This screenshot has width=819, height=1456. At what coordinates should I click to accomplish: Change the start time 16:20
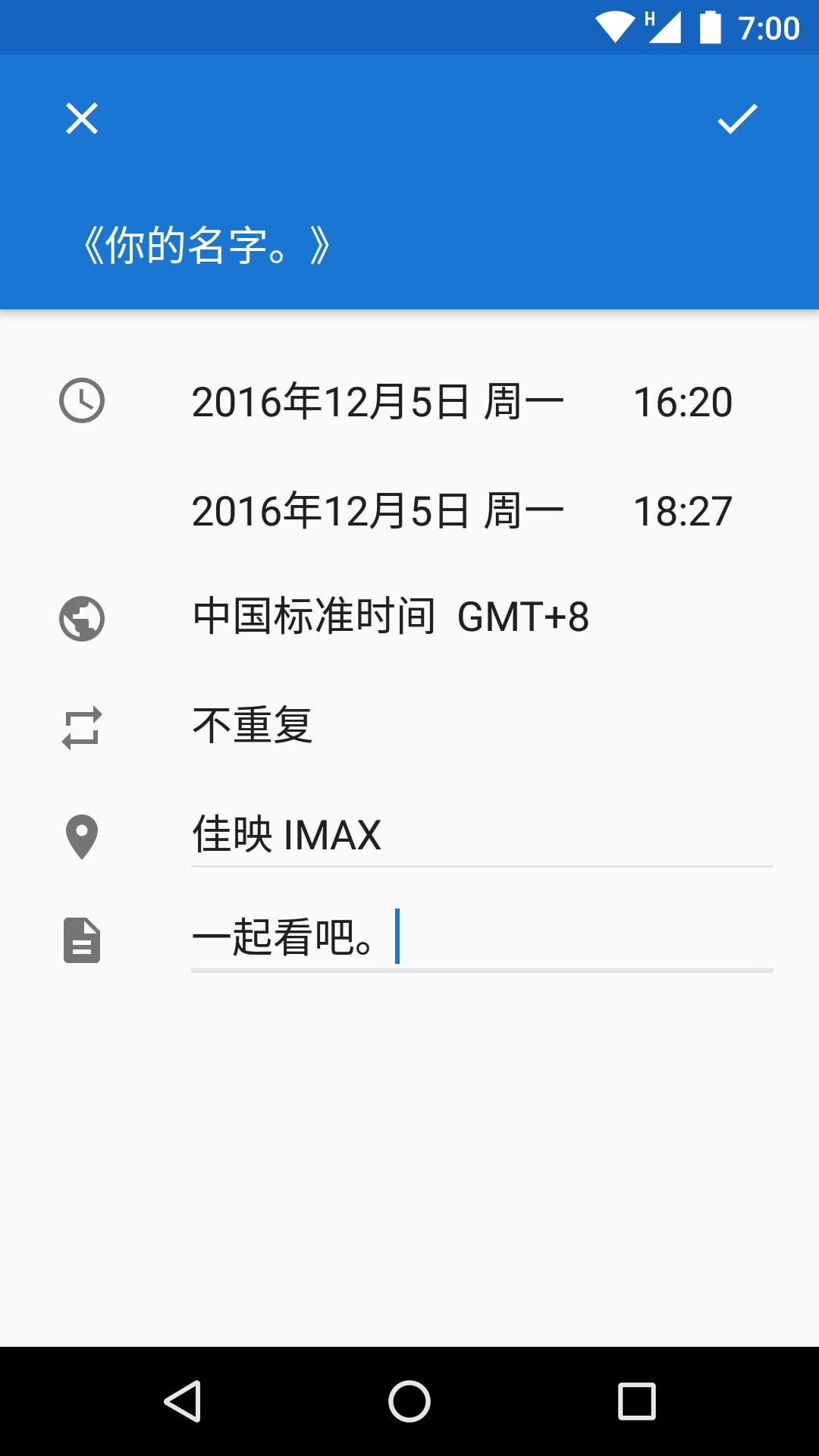pyautogui.click(x=682, y=401)
